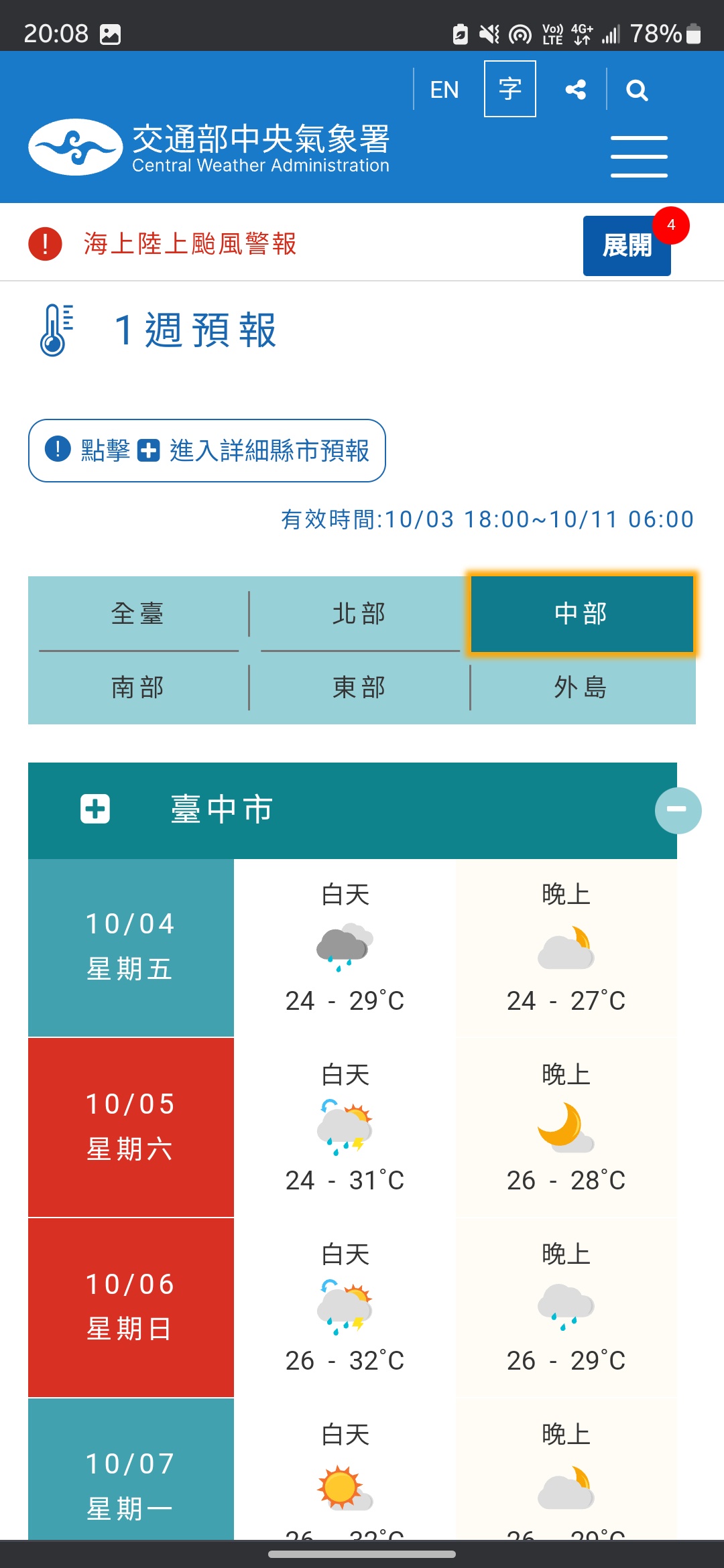Share this forecast page

575,89
